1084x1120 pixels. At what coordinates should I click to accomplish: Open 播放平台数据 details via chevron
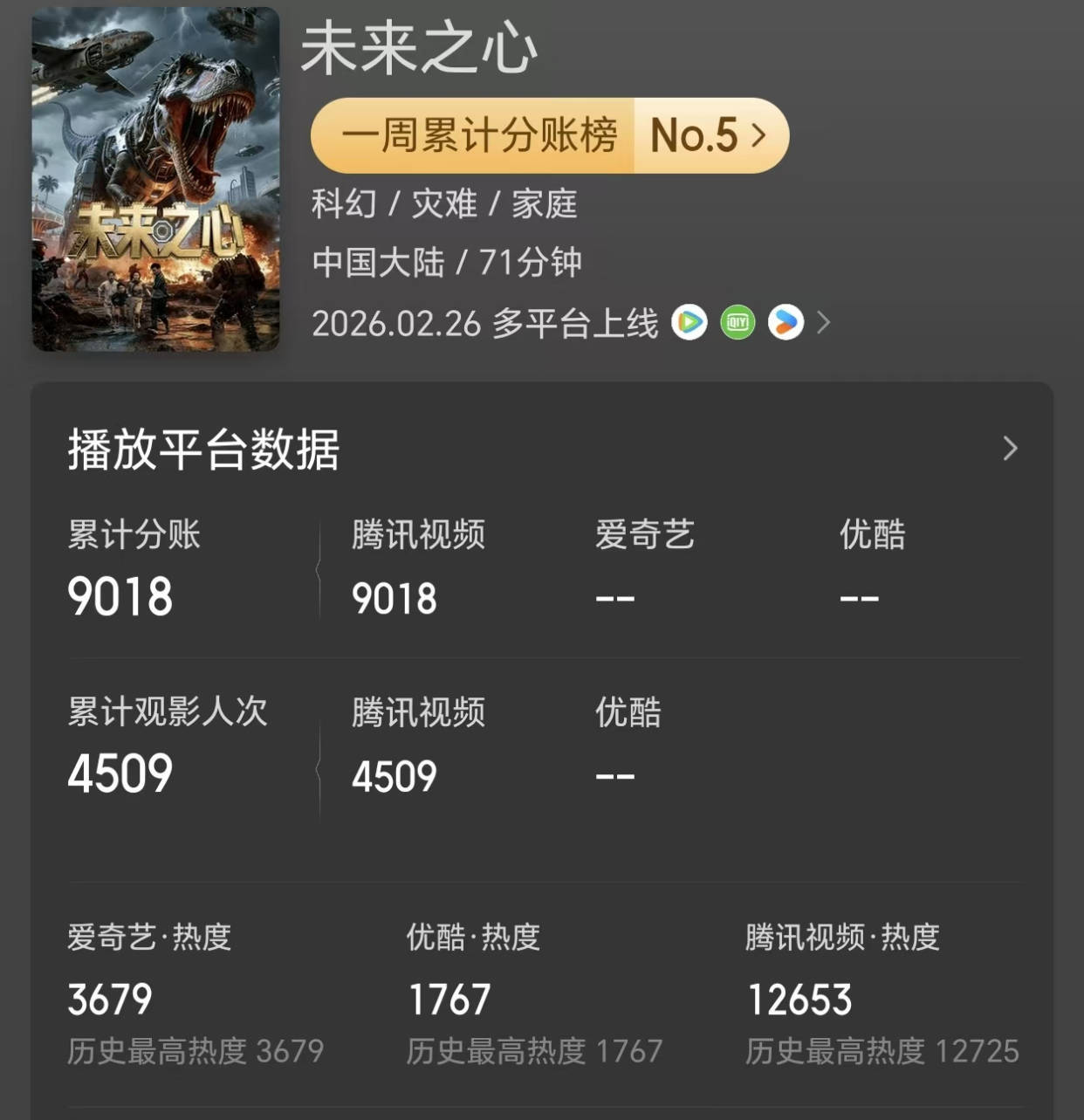click(x=1010, y=449)
